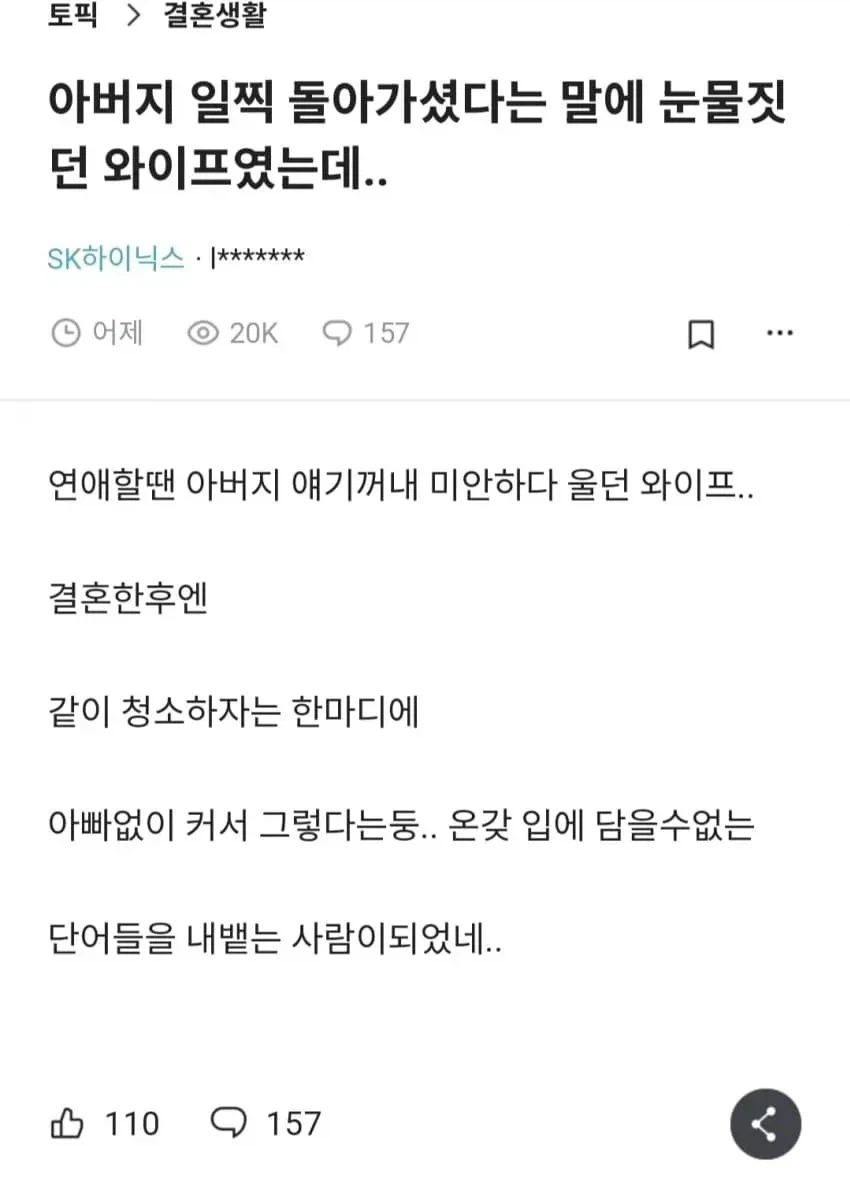Click the SK하이닉스 author name

pos(115,257)
